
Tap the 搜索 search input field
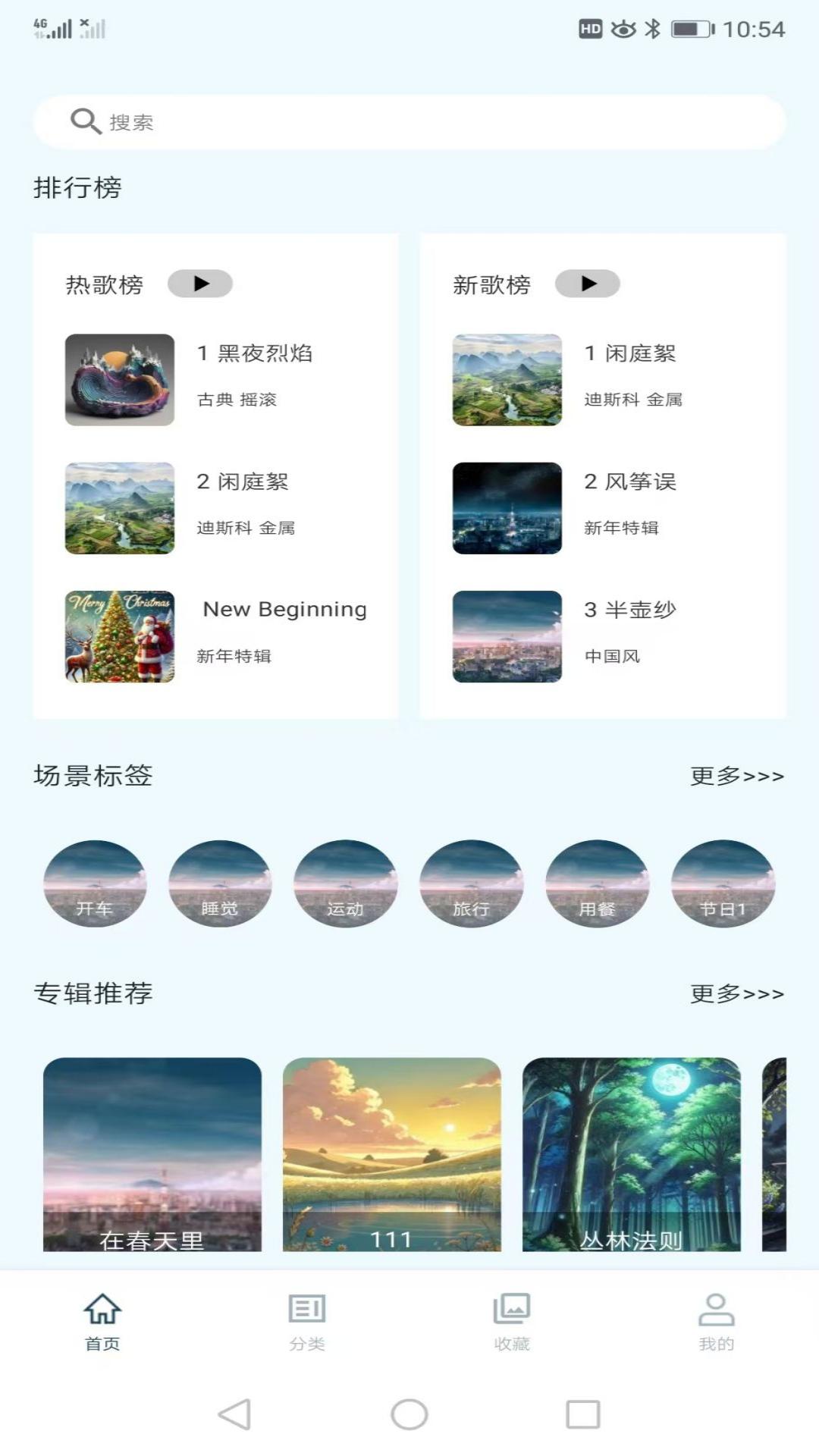tap(409, 121)
